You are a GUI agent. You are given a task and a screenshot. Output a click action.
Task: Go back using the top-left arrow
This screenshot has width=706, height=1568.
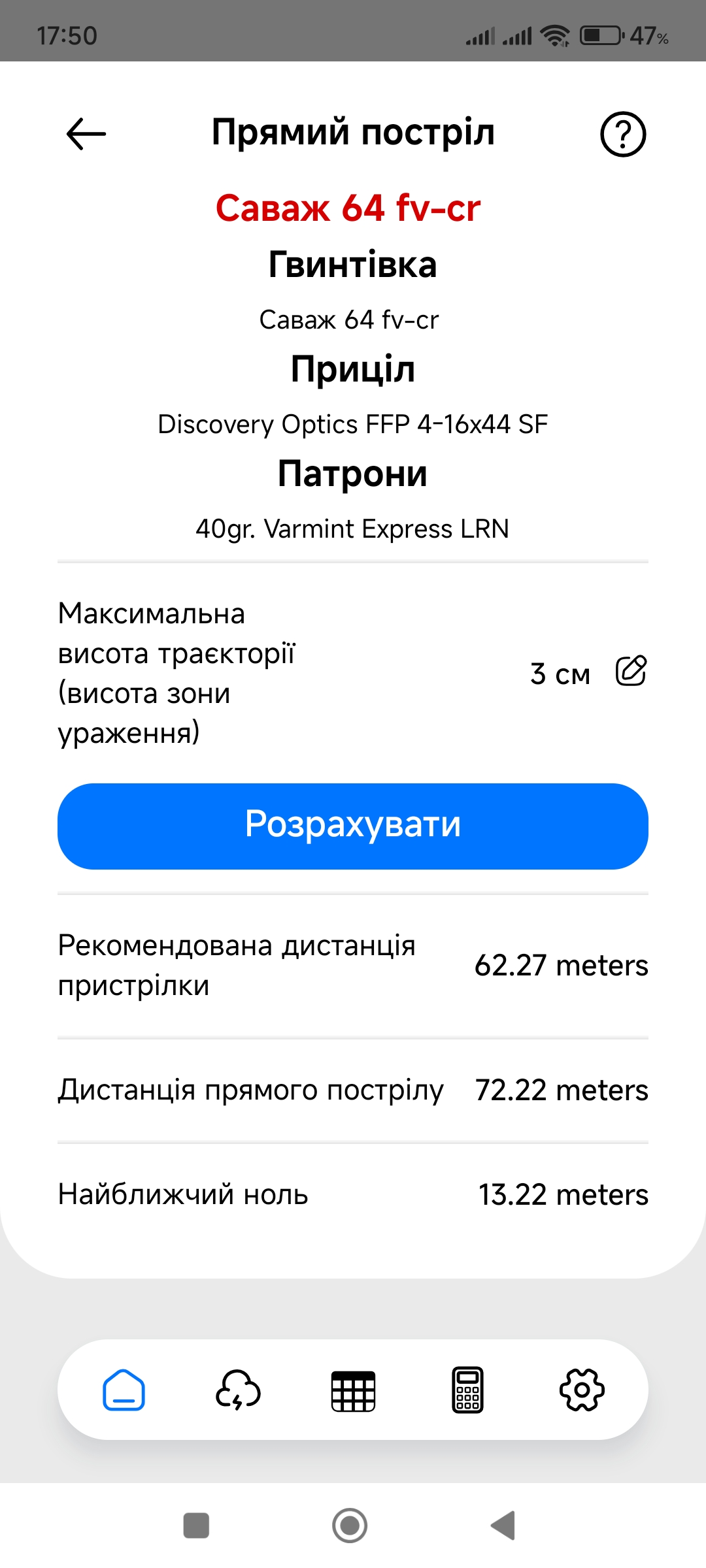click(86, 134)
